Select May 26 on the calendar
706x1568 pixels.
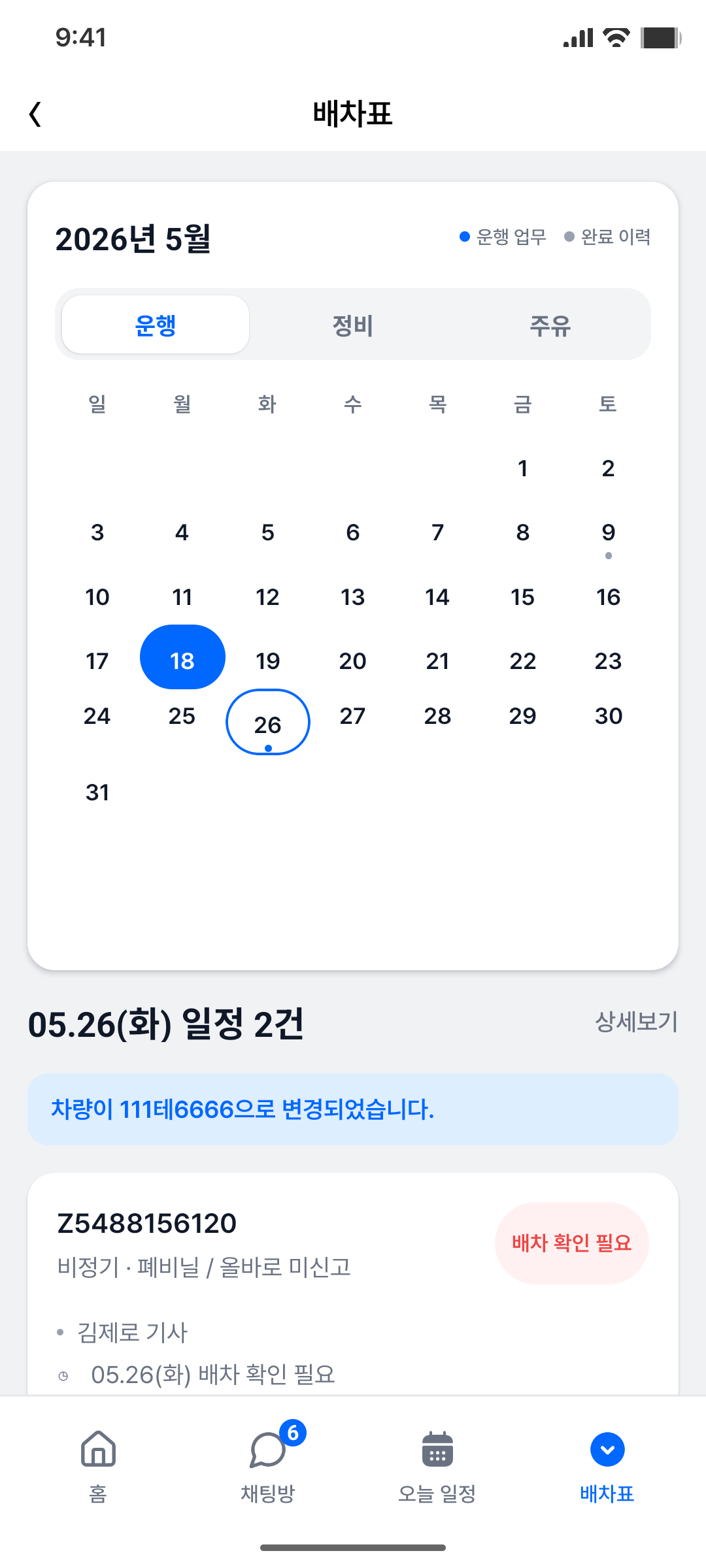pos(267,722)
